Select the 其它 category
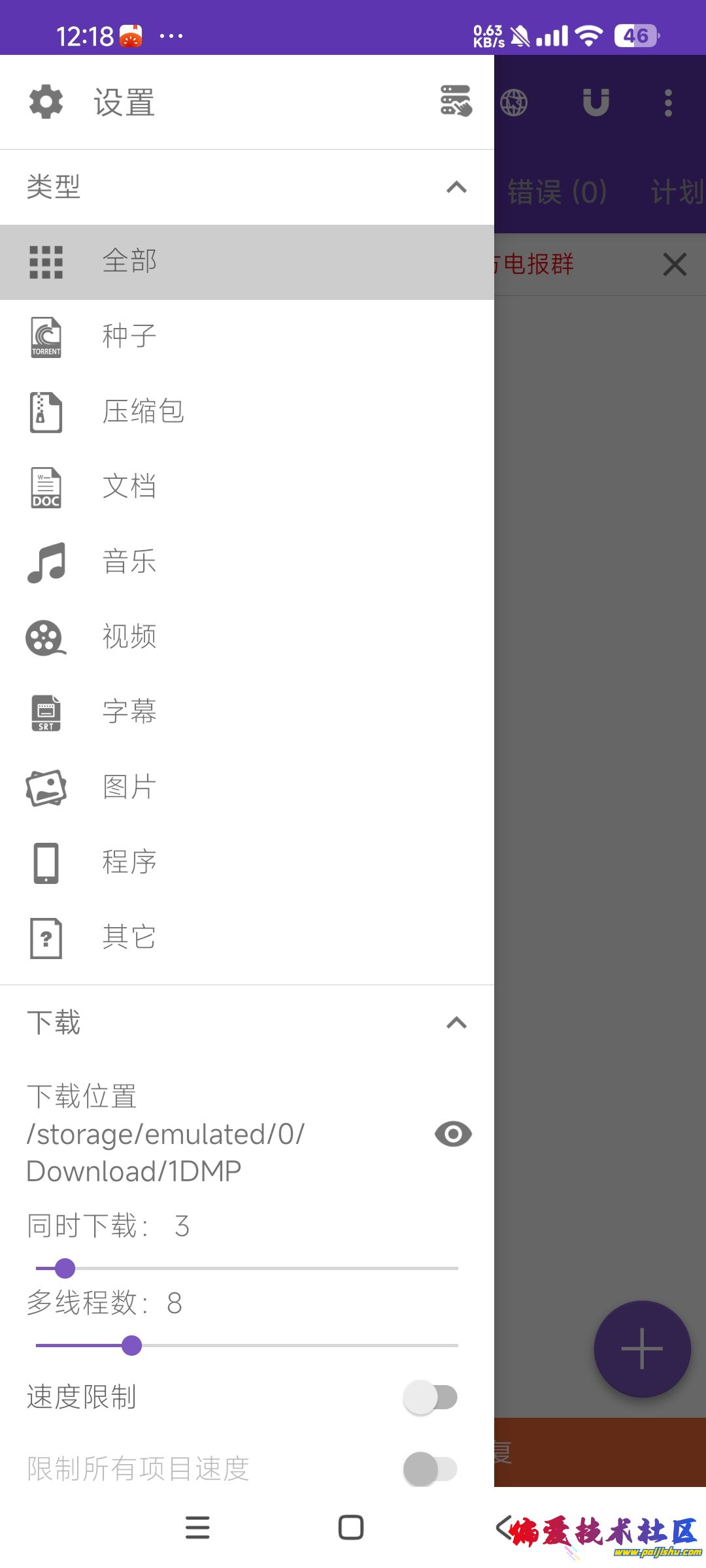Image resolution: width=706 pixels, height=1568 pixels. pos(129,938)
